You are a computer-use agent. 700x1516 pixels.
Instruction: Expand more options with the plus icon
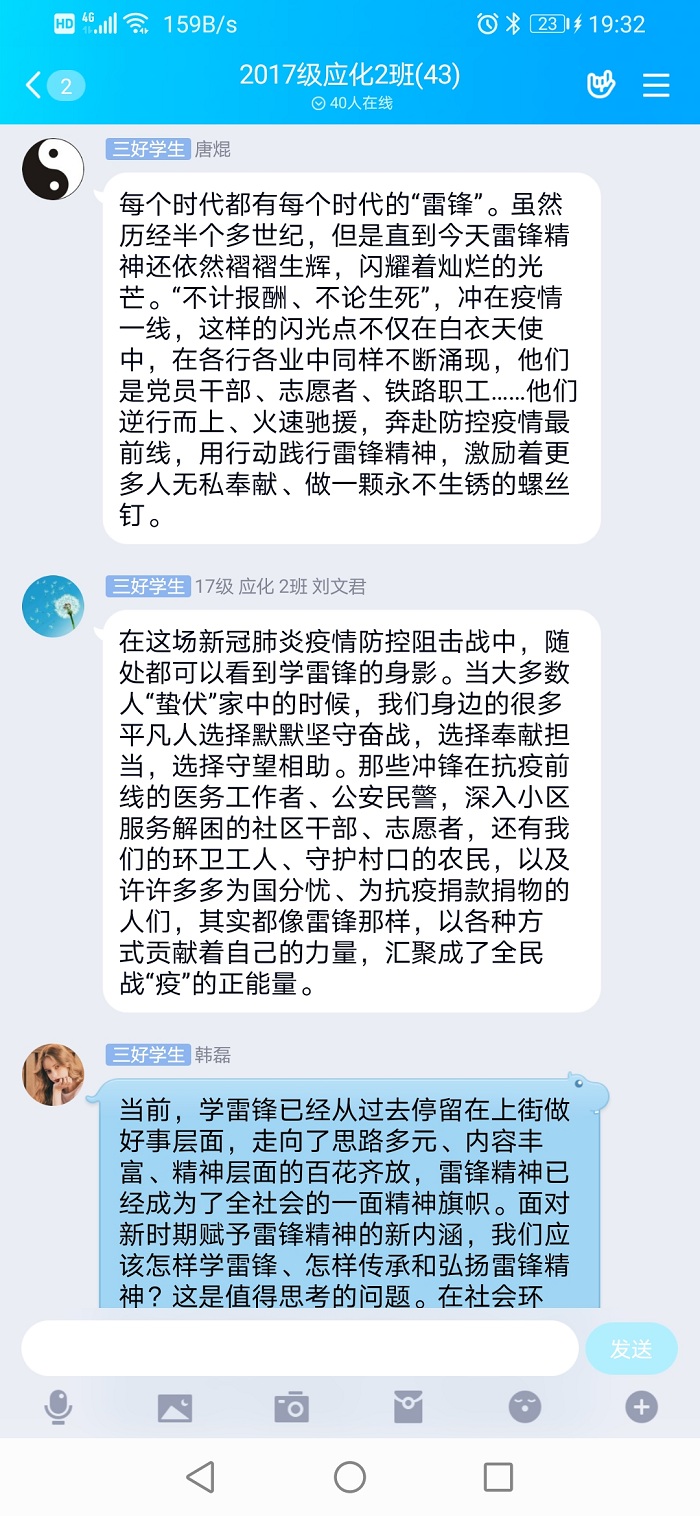point(641,1408)
